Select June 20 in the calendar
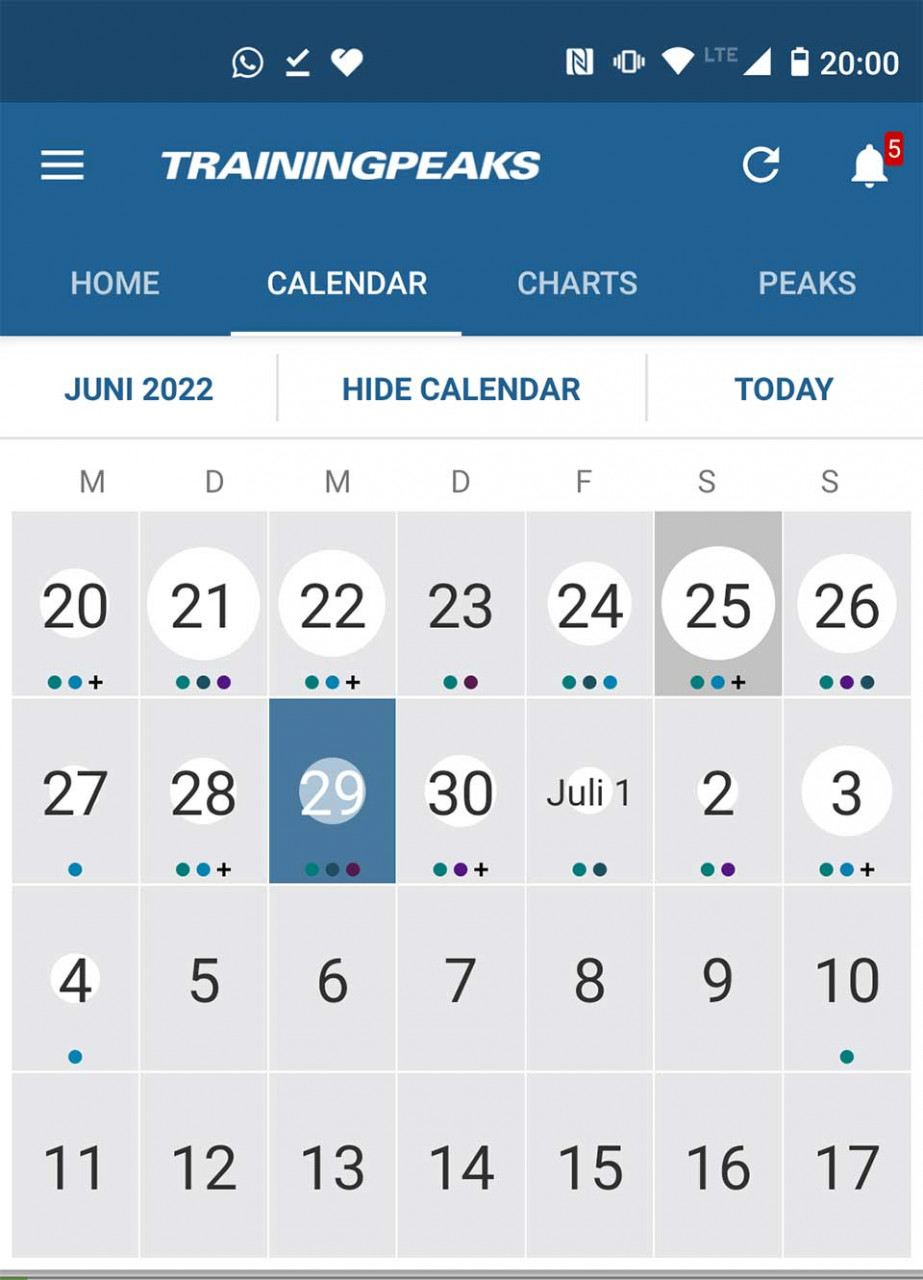This screenshot has height=1280, width=923. pos(76,606)
